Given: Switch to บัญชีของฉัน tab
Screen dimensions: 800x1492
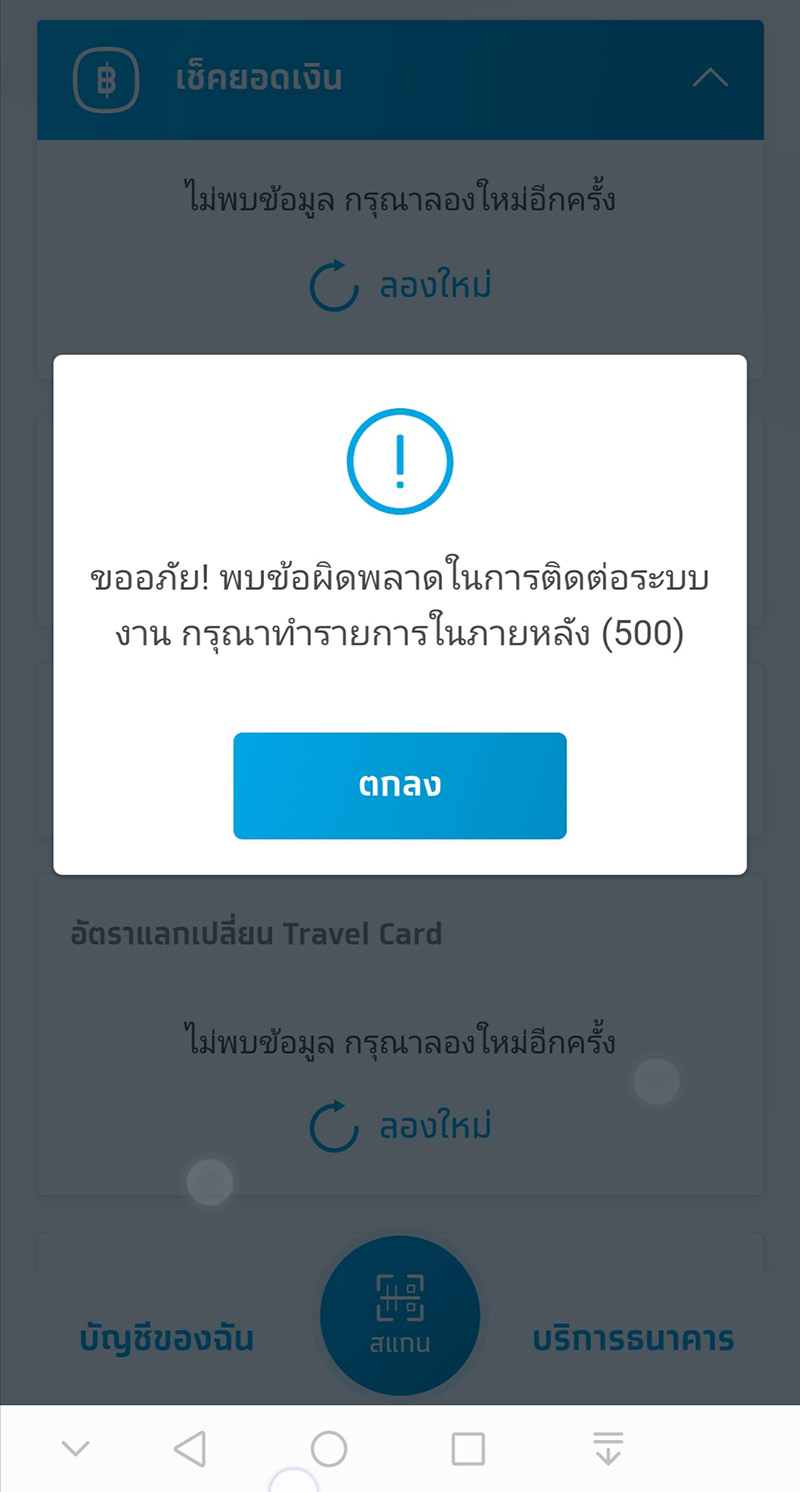Looking at the screenshot, I should tap(166, 1338).
